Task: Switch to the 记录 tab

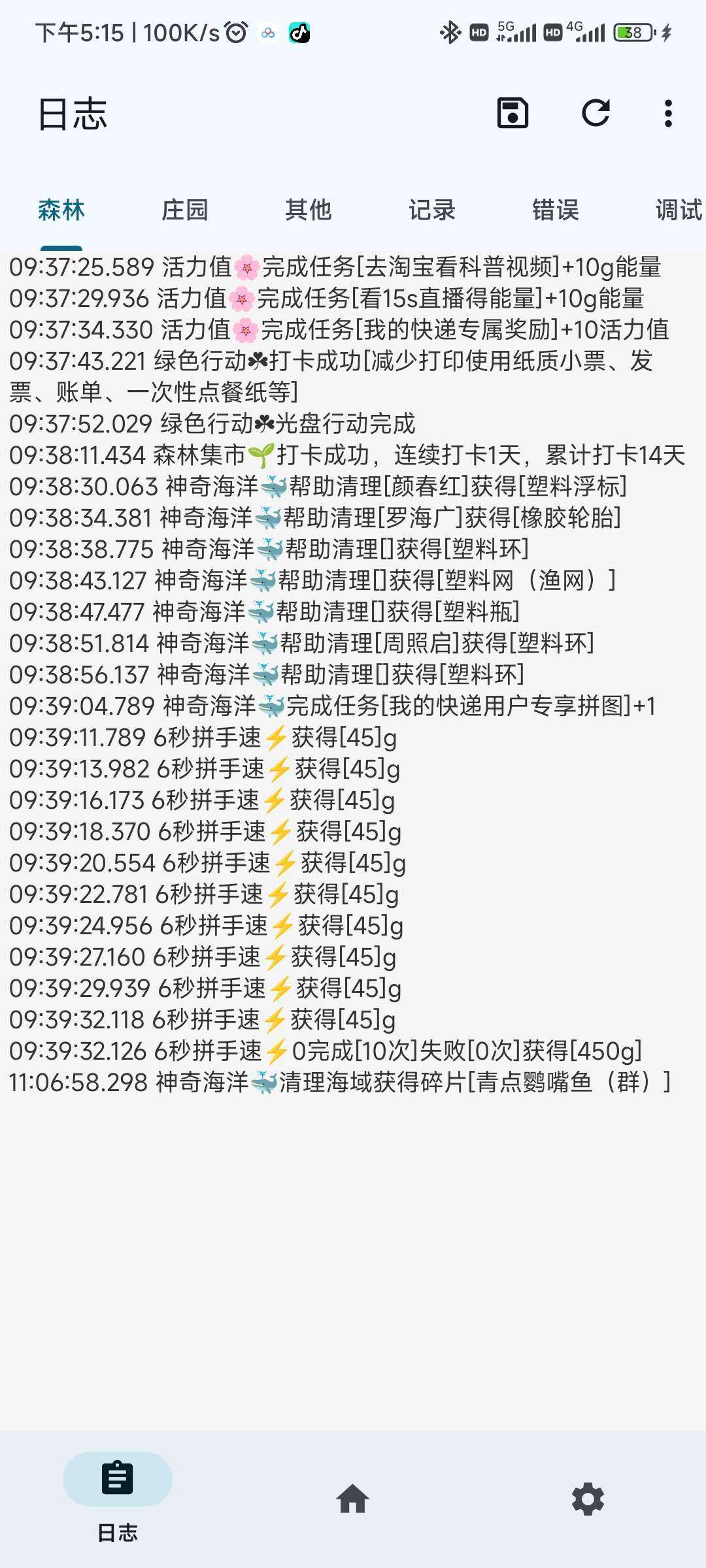Action: 432,210
